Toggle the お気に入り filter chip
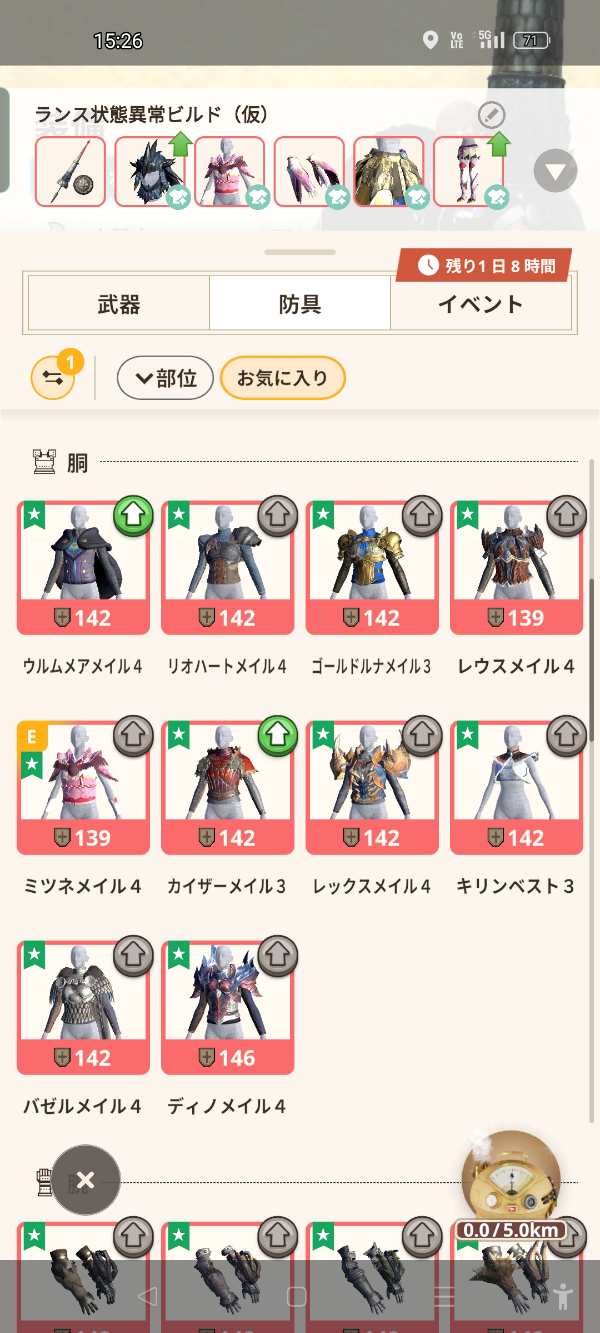 [282, 378]
